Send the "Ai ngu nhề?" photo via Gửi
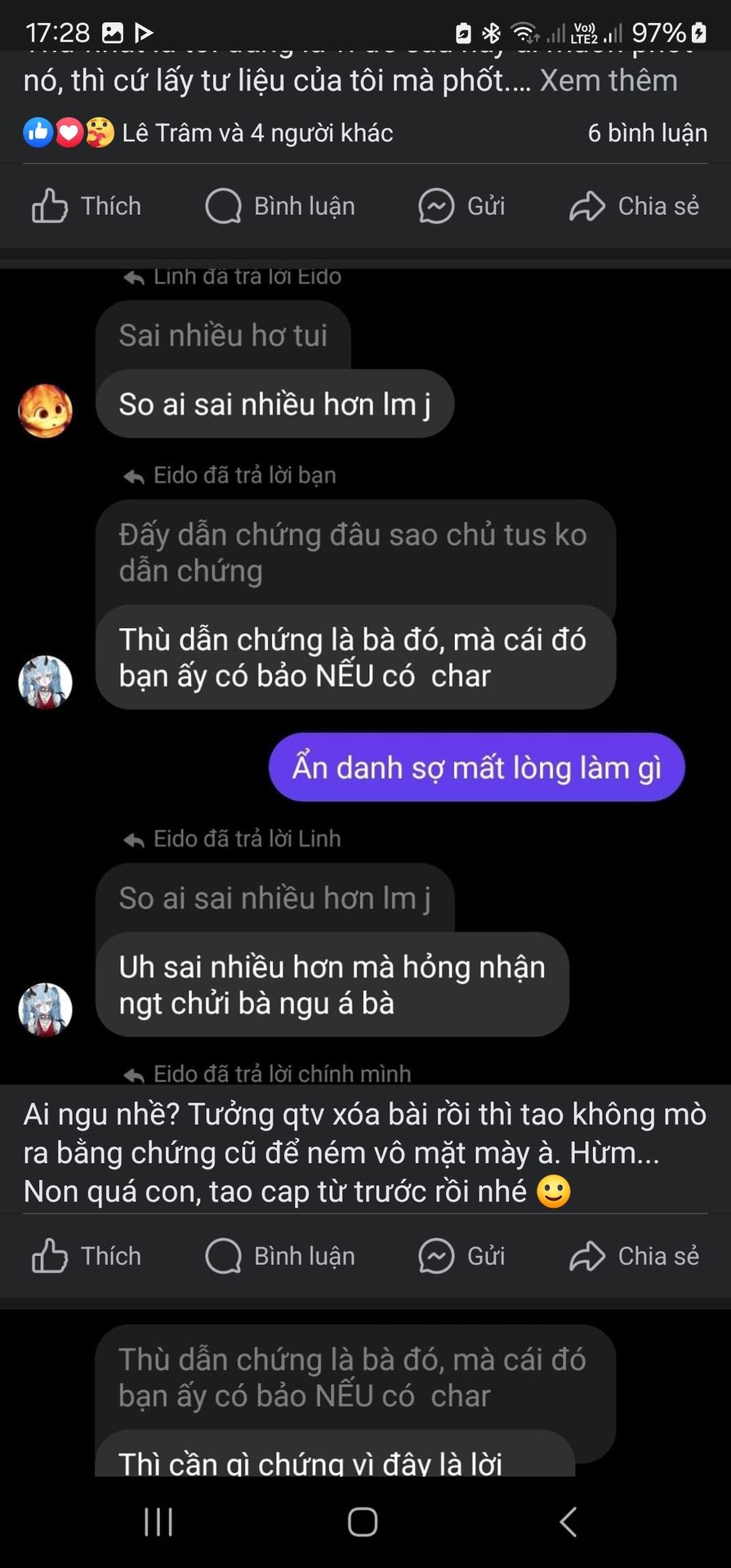731x1568 pixels. tap(461, 1256)
